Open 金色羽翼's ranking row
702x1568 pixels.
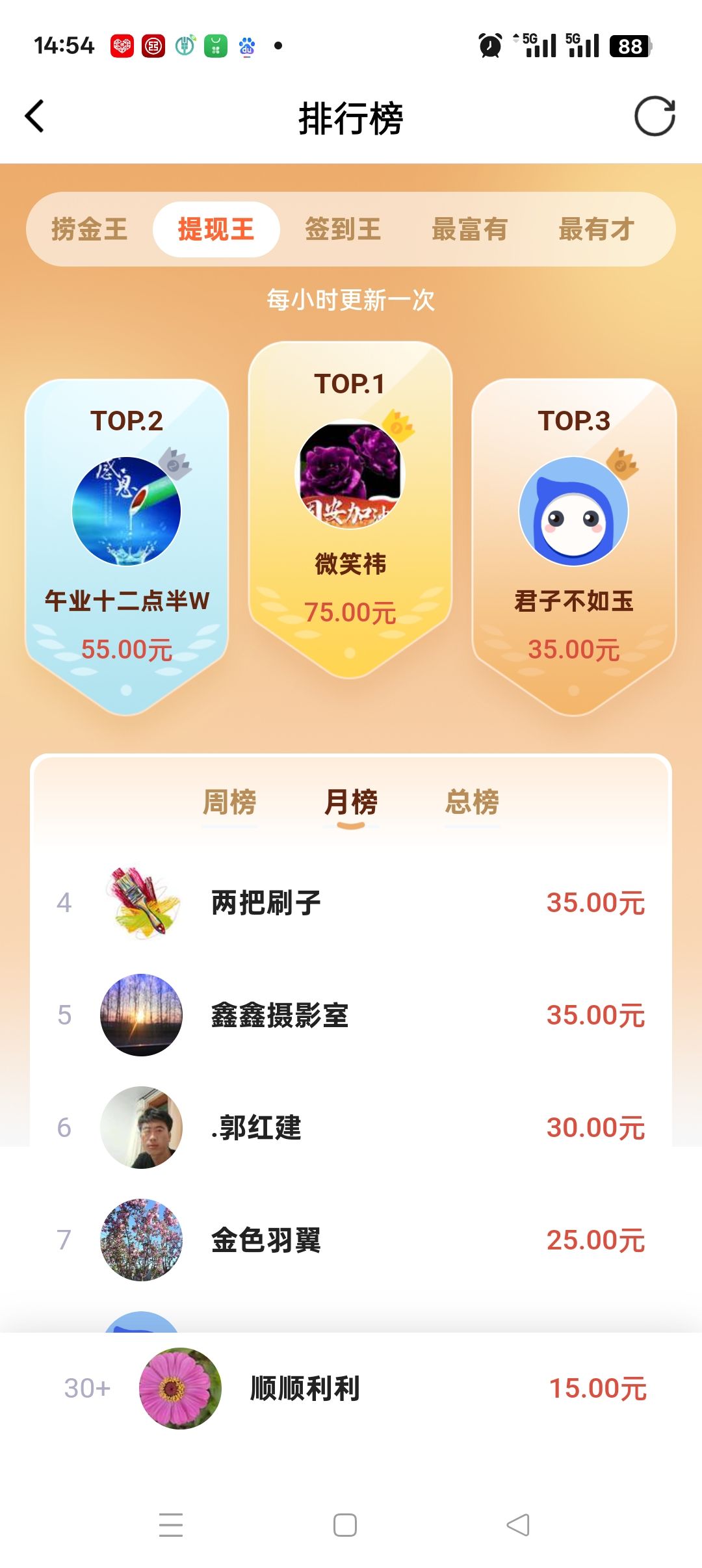tap(351, 1240)
